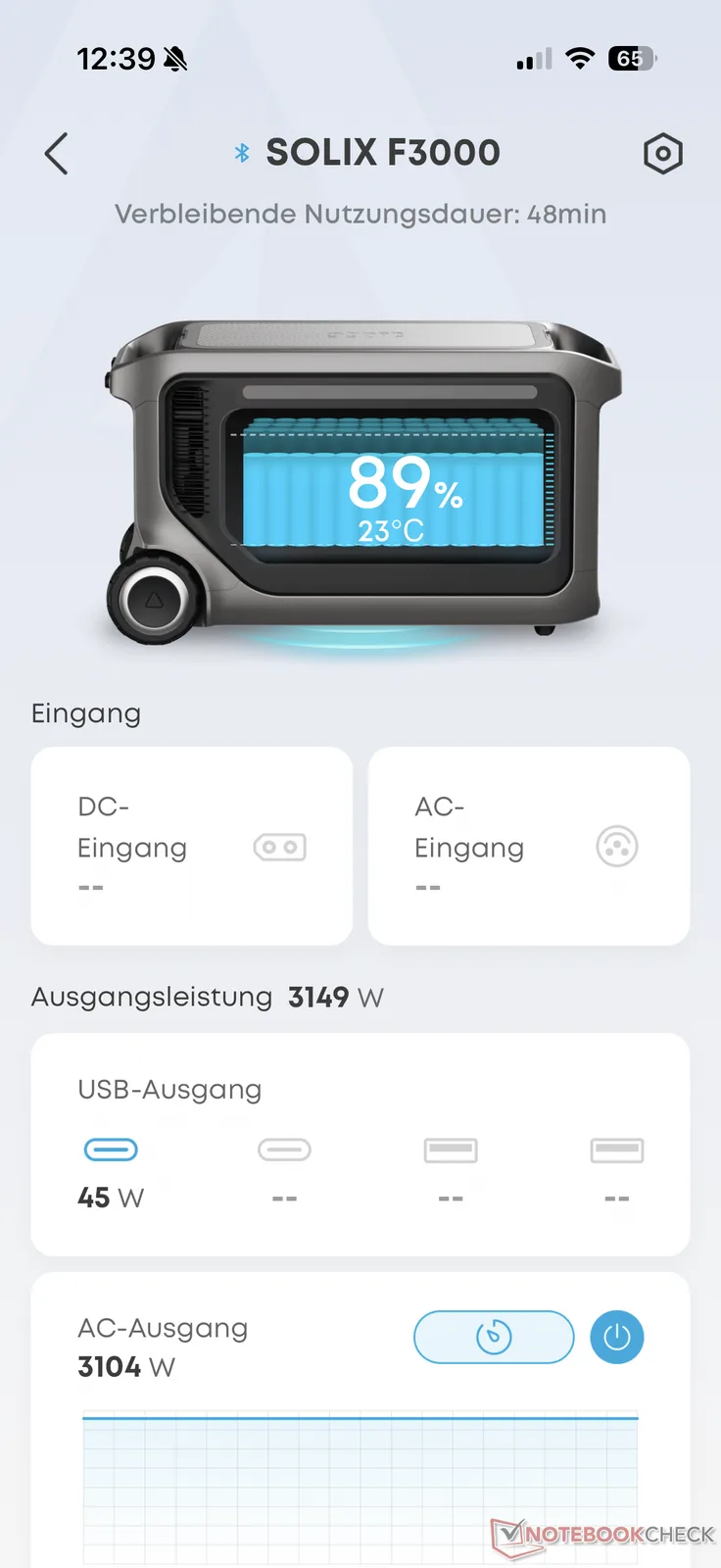Open device settings gear icon
The height and width of the screenshot is (1568, 721).
pyautogui.click(x=662, y=154)
